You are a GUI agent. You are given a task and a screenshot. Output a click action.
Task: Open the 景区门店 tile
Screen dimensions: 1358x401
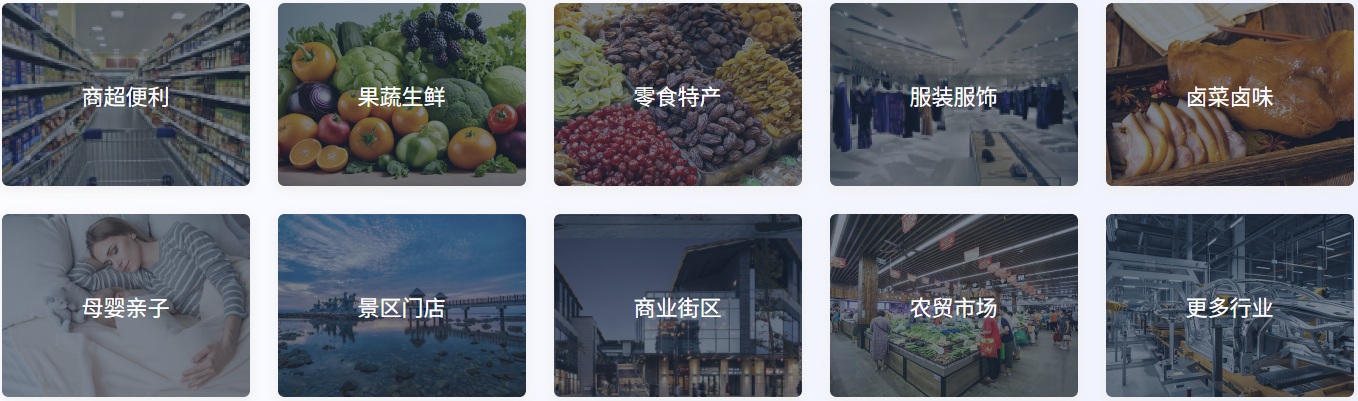[x=402, y=307]
